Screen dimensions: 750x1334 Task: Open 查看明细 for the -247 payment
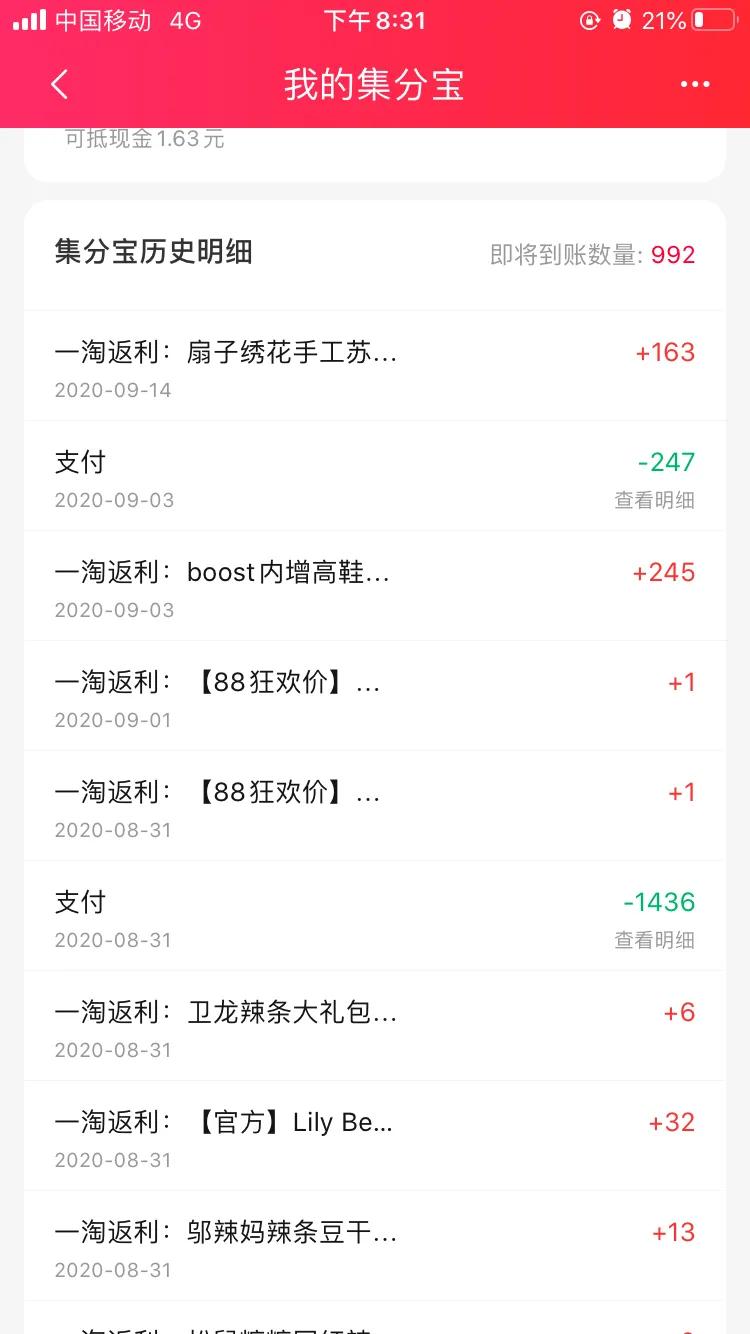point(654,500)
